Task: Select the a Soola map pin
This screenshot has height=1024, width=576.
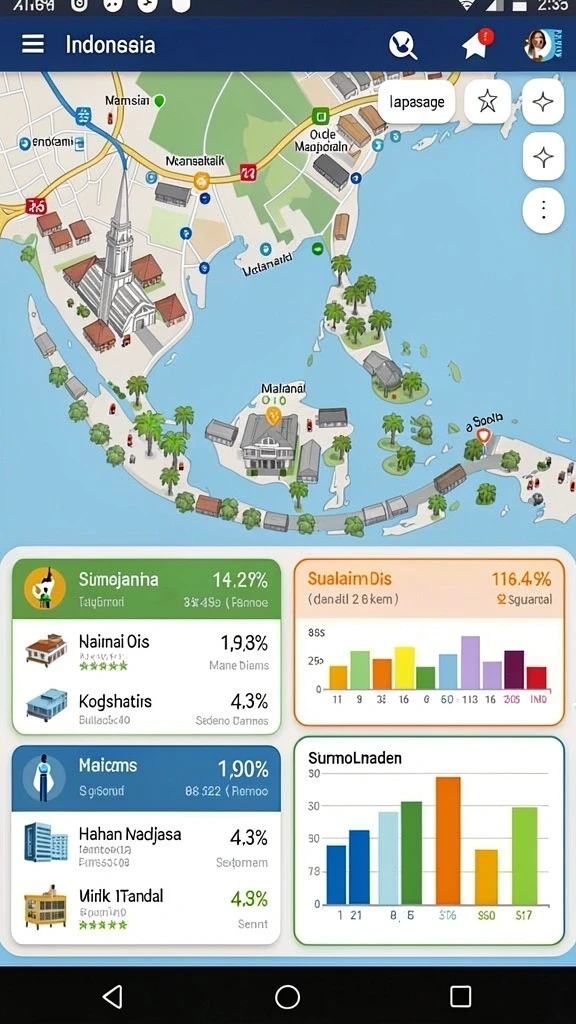Action: (x=483, y=436)
